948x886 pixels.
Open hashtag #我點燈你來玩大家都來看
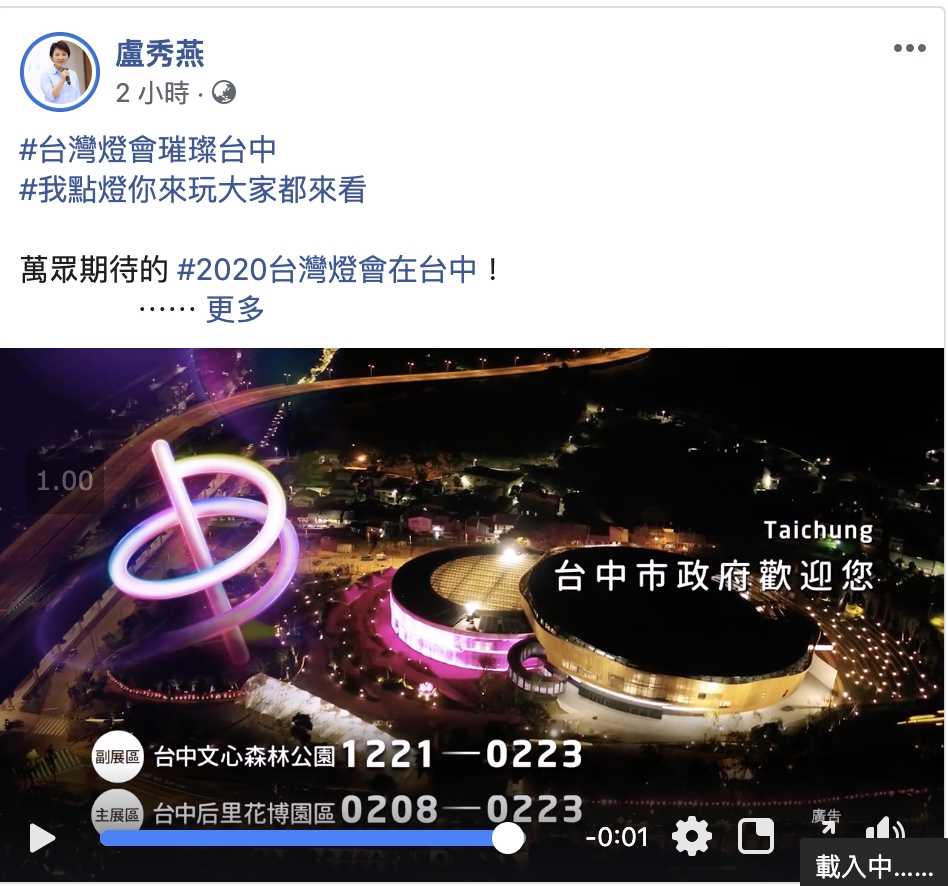point(193,189)
